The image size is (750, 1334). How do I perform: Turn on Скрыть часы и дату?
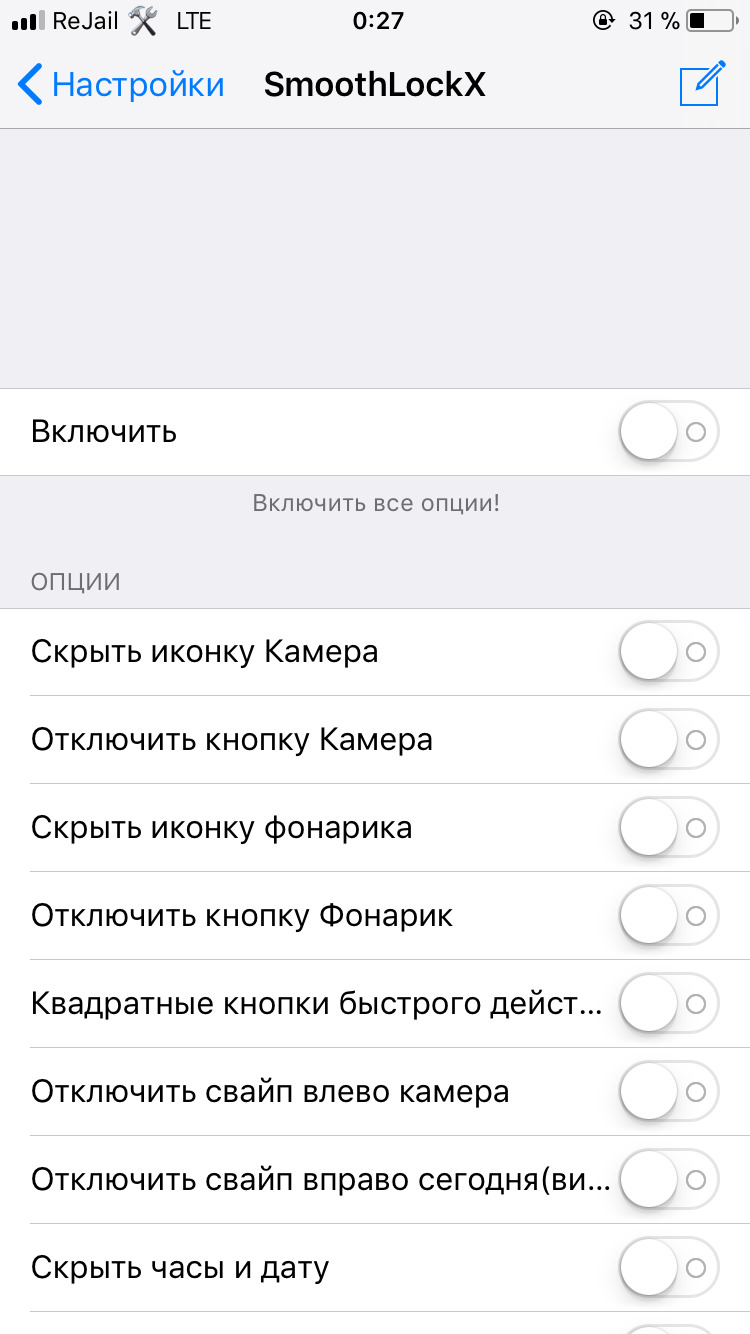(669, 1268)
